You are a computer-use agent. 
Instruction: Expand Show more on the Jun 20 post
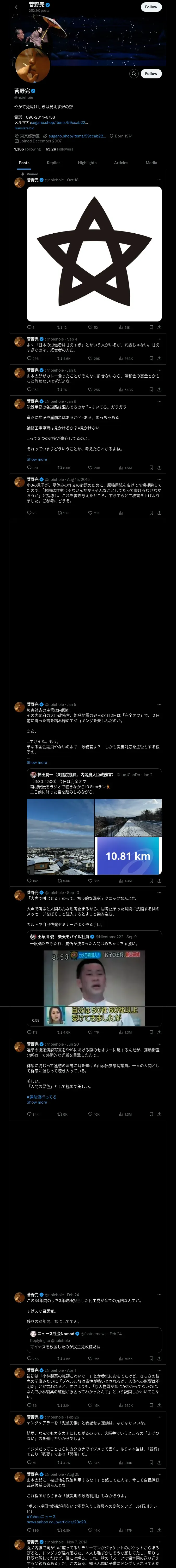tap(37, 1102)
